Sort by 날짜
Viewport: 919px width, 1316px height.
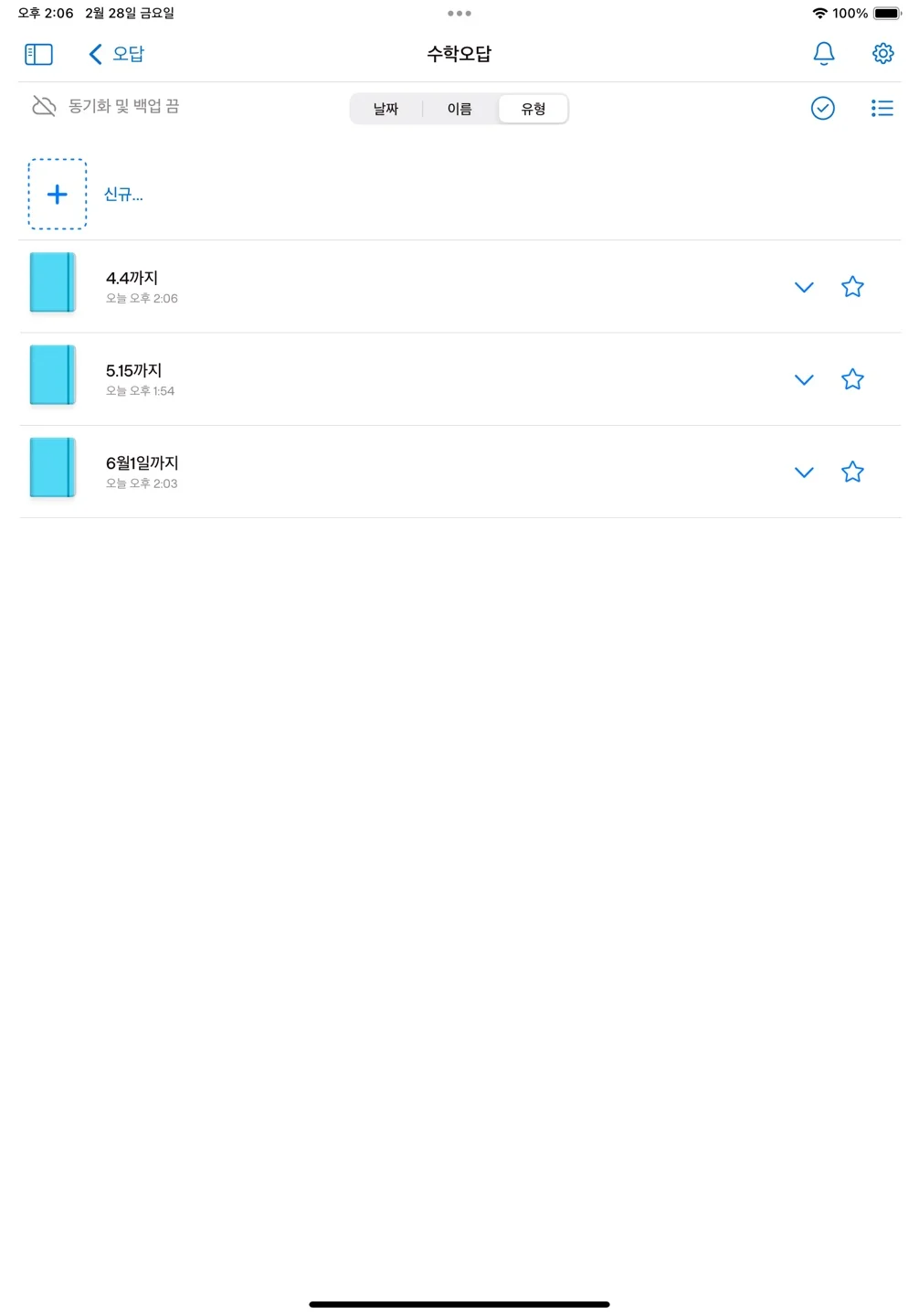coord(386,109)
